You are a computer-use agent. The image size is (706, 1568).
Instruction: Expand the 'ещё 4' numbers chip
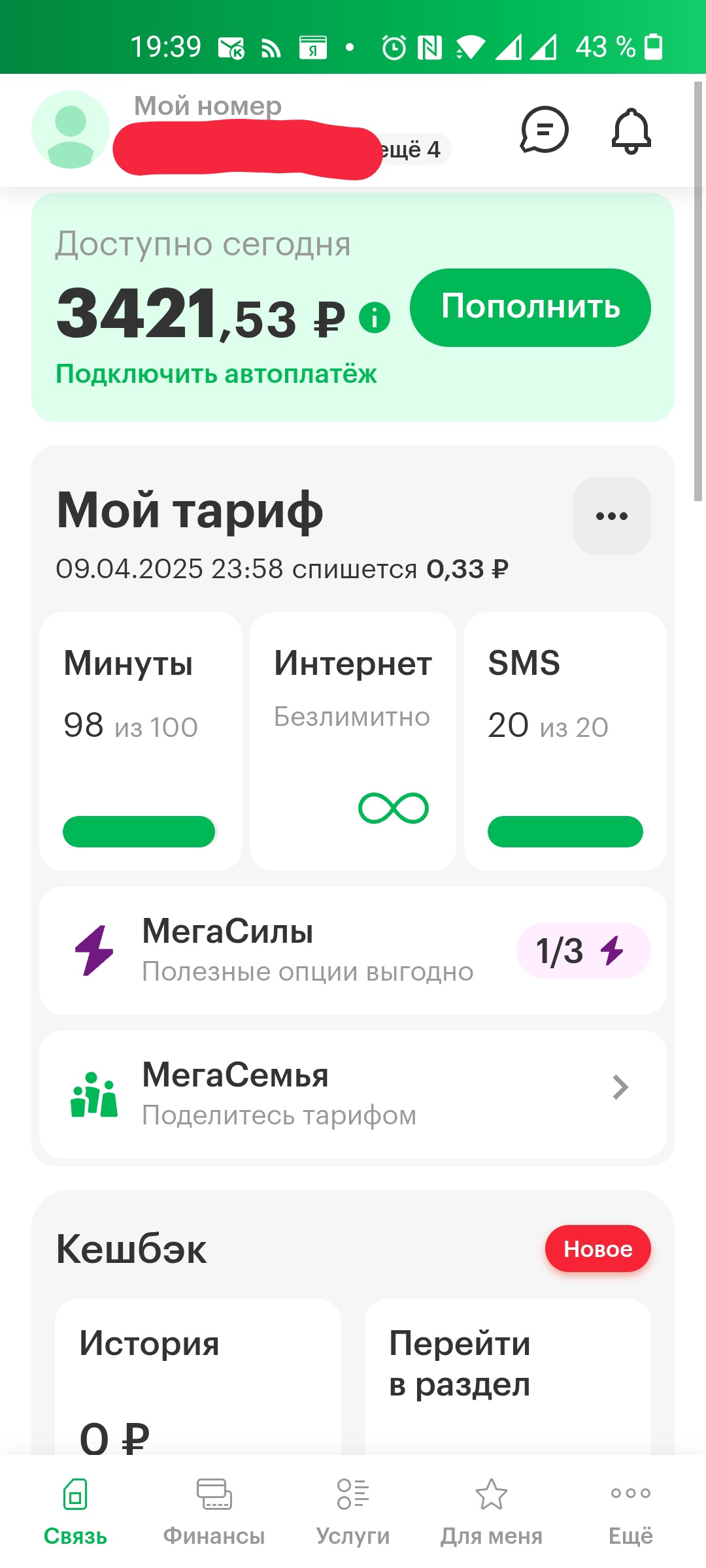(x=412, y=150)
